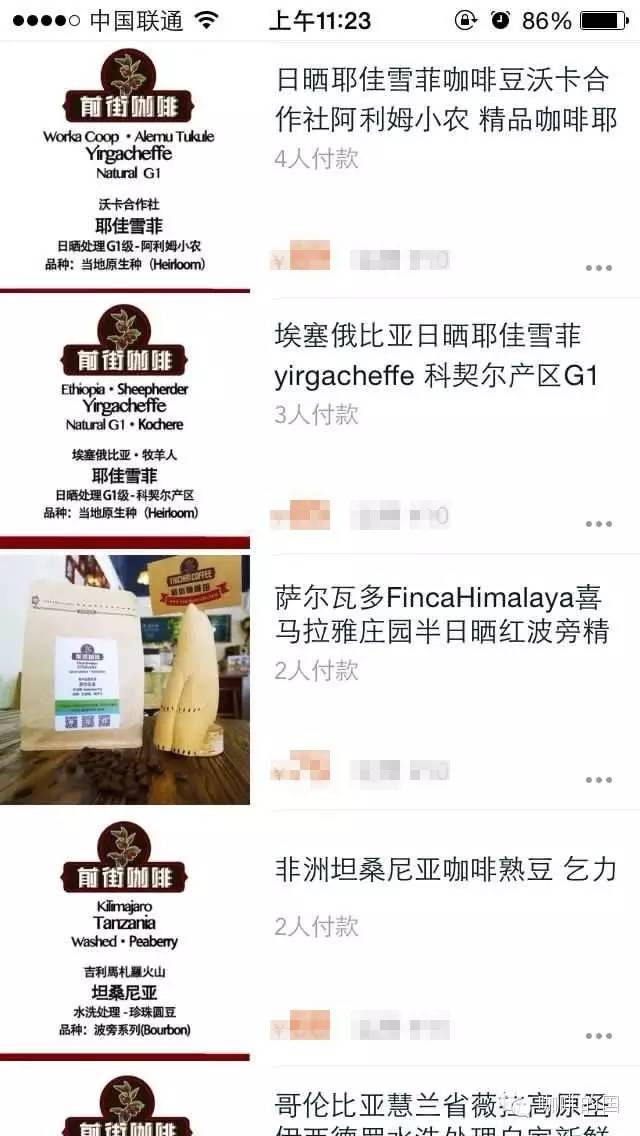Screen dimensions: 640x1136
Task: Tap the Kilimajaro Tanzania product image
Action: point(125,935)
